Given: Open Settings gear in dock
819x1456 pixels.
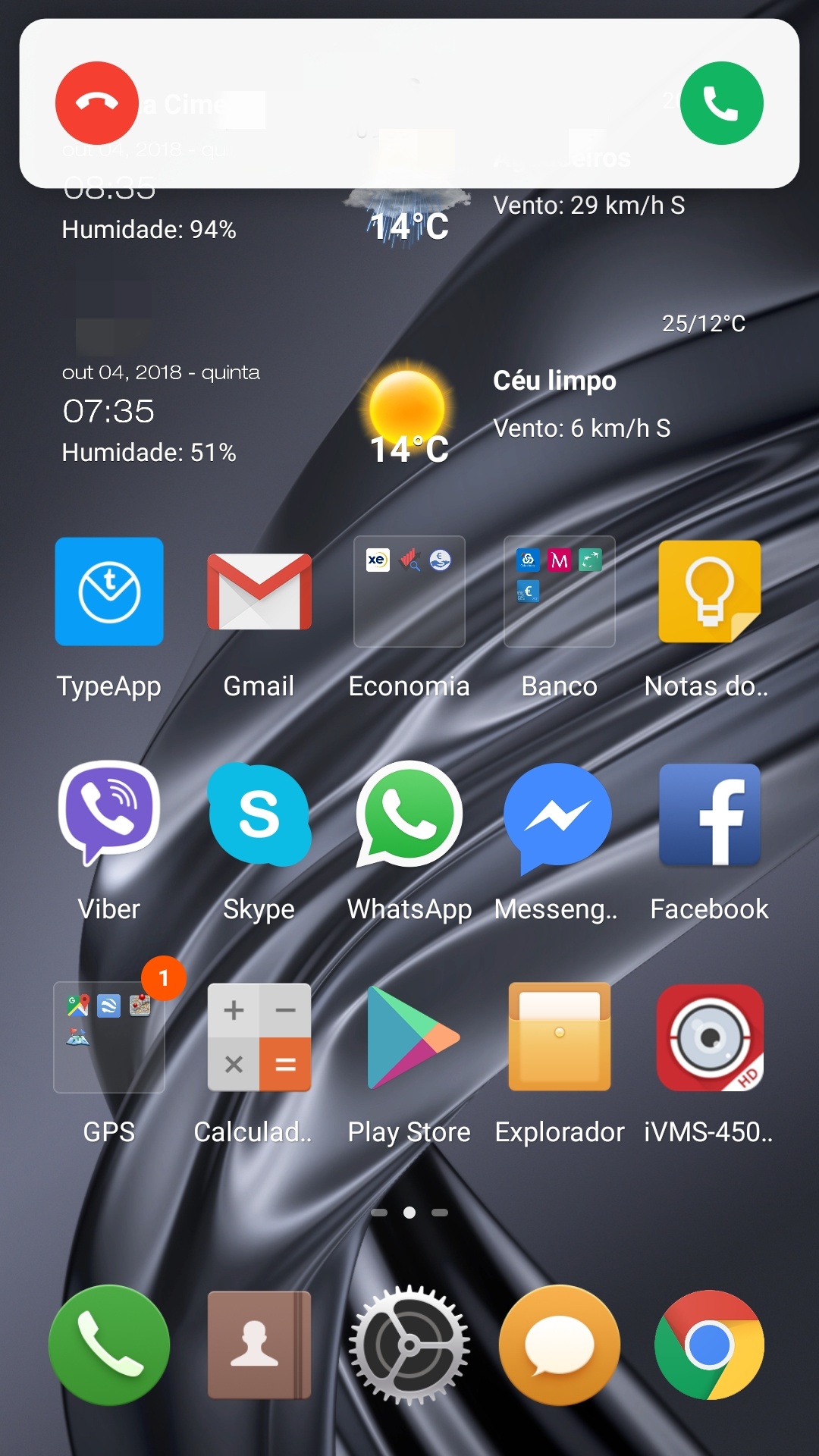Looking at the screenshot, I should [x=409, y=1345].
